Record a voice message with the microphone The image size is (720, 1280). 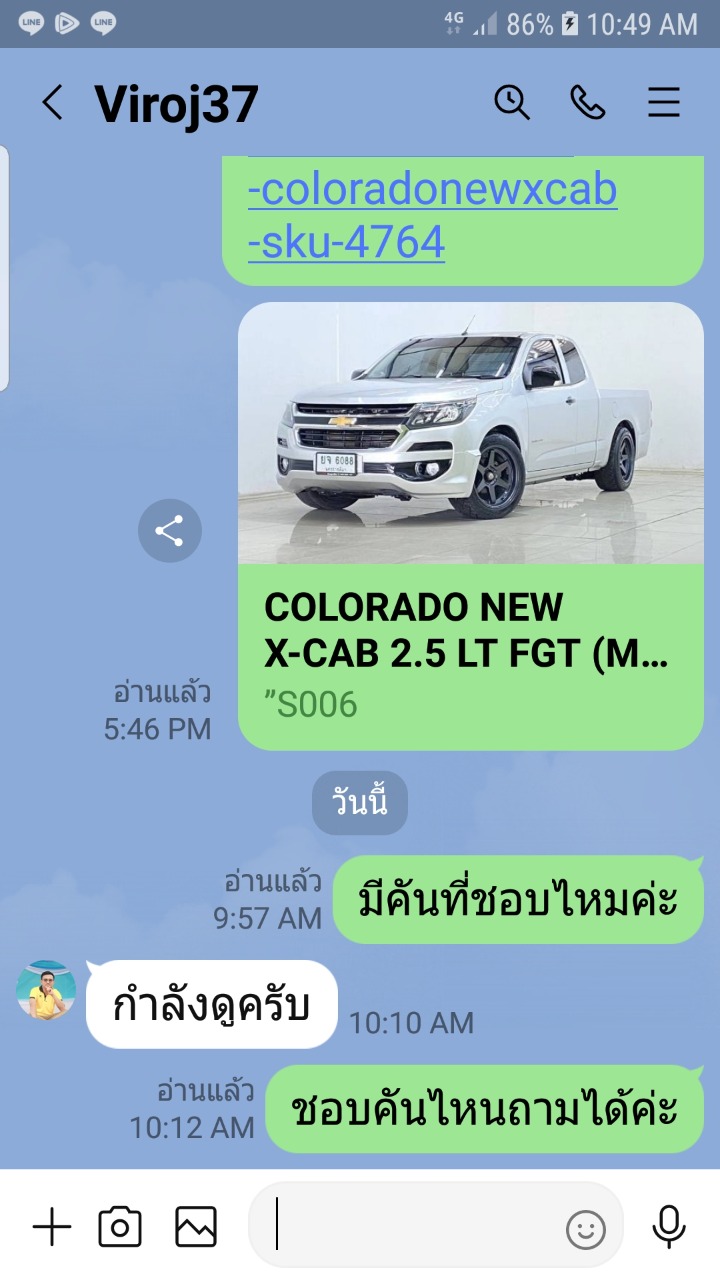(669, 1227)
